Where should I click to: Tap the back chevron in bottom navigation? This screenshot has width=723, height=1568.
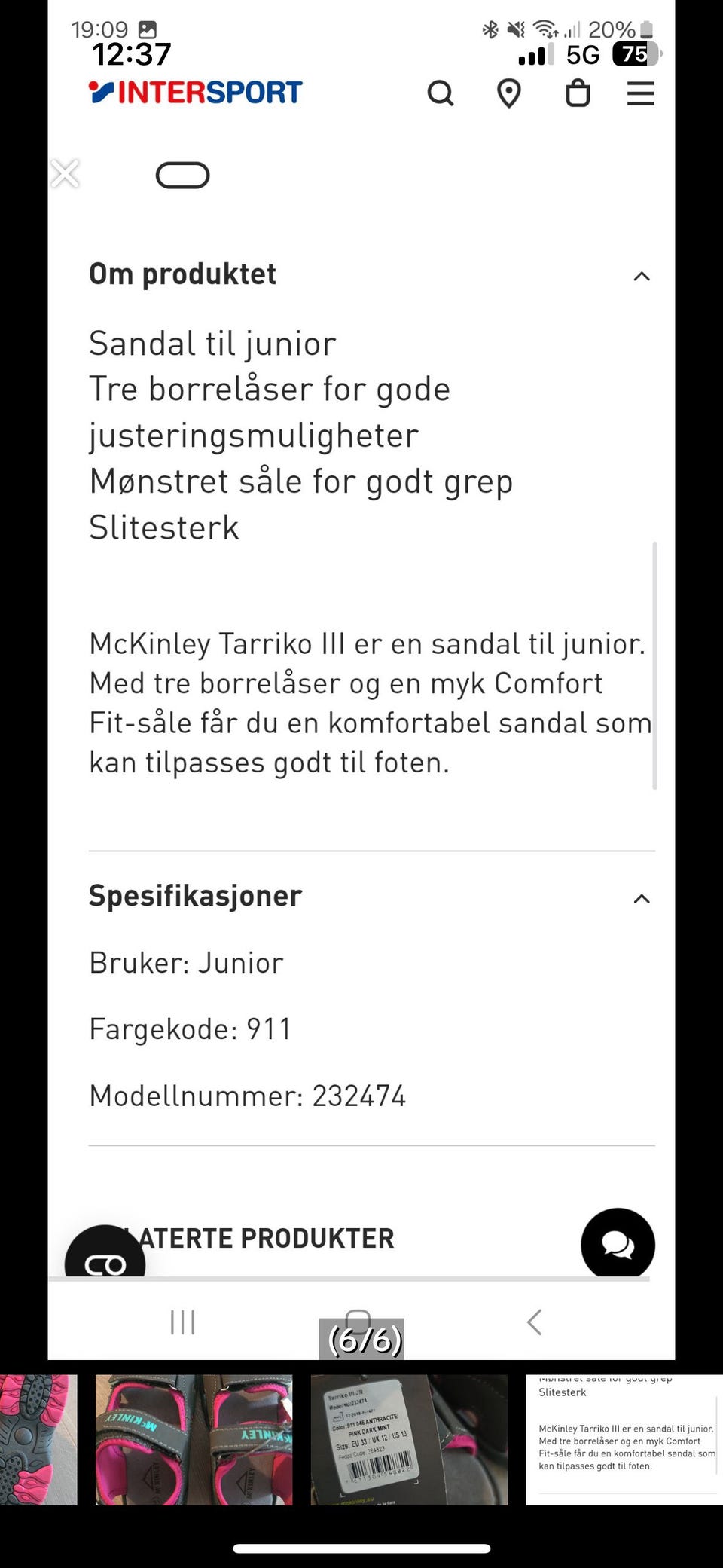click(535, 1321)
